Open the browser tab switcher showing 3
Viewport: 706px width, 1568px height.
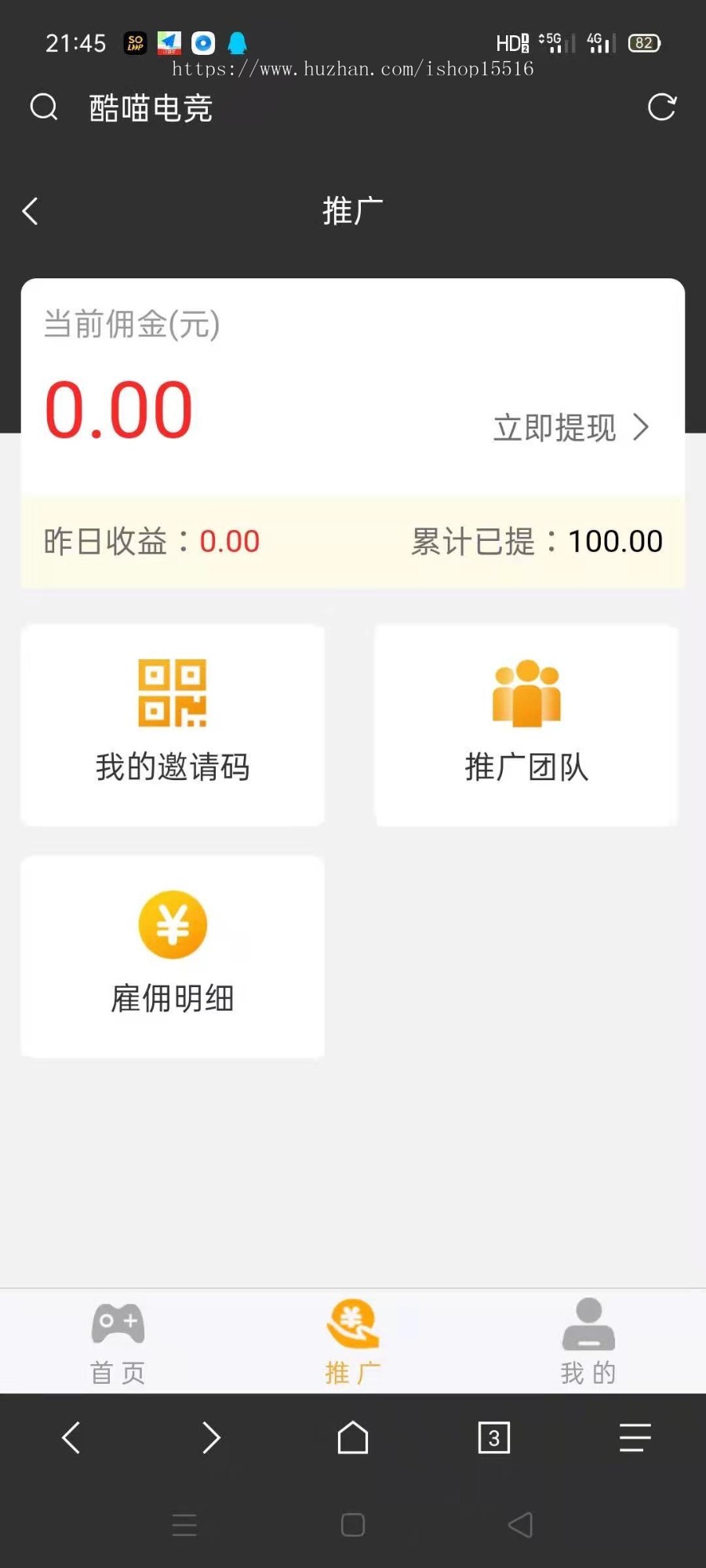click(x=494, y=1437)
